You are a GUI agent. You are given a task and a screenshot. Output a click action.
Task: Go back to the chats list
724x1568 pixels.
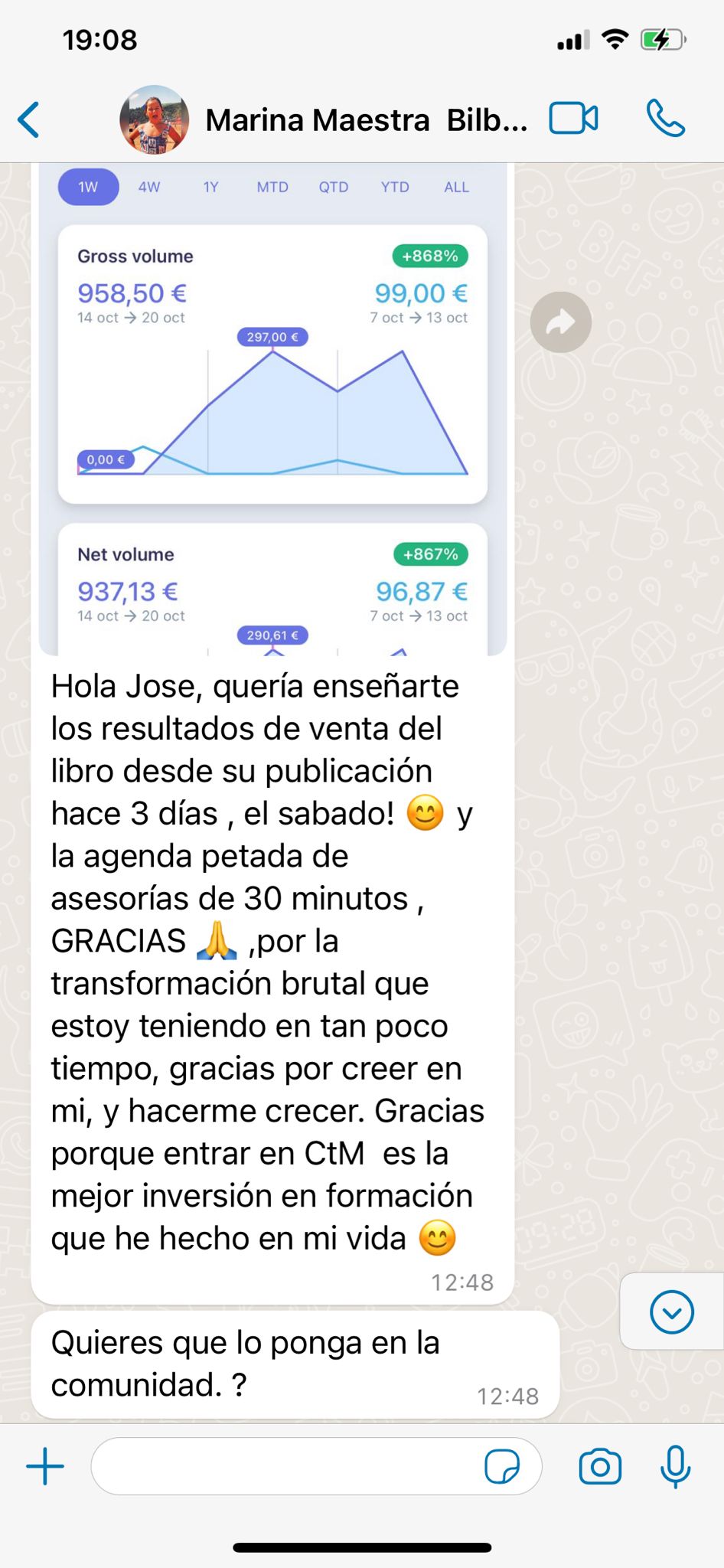[x=29, y=120]
